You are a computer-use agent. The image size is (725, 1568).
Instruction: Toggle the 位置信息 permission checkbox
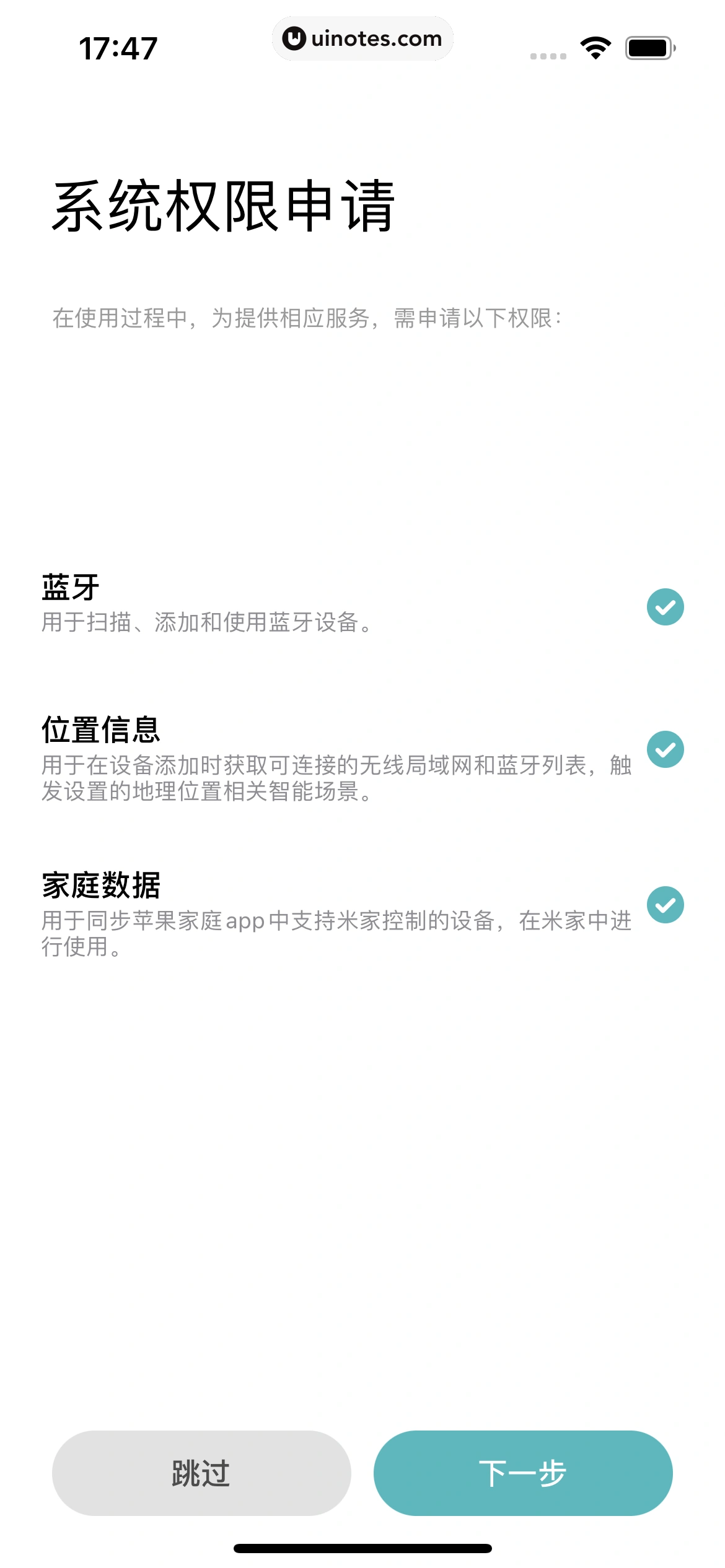[x=665, y=749]
